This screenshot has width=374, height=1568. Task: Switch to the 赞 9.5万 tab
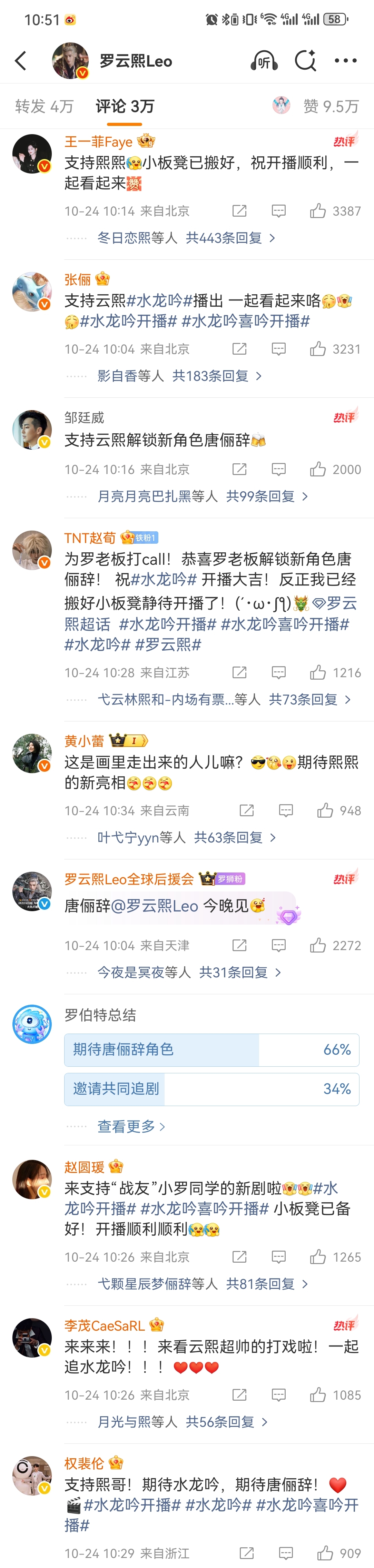click(x=330, y=107)
